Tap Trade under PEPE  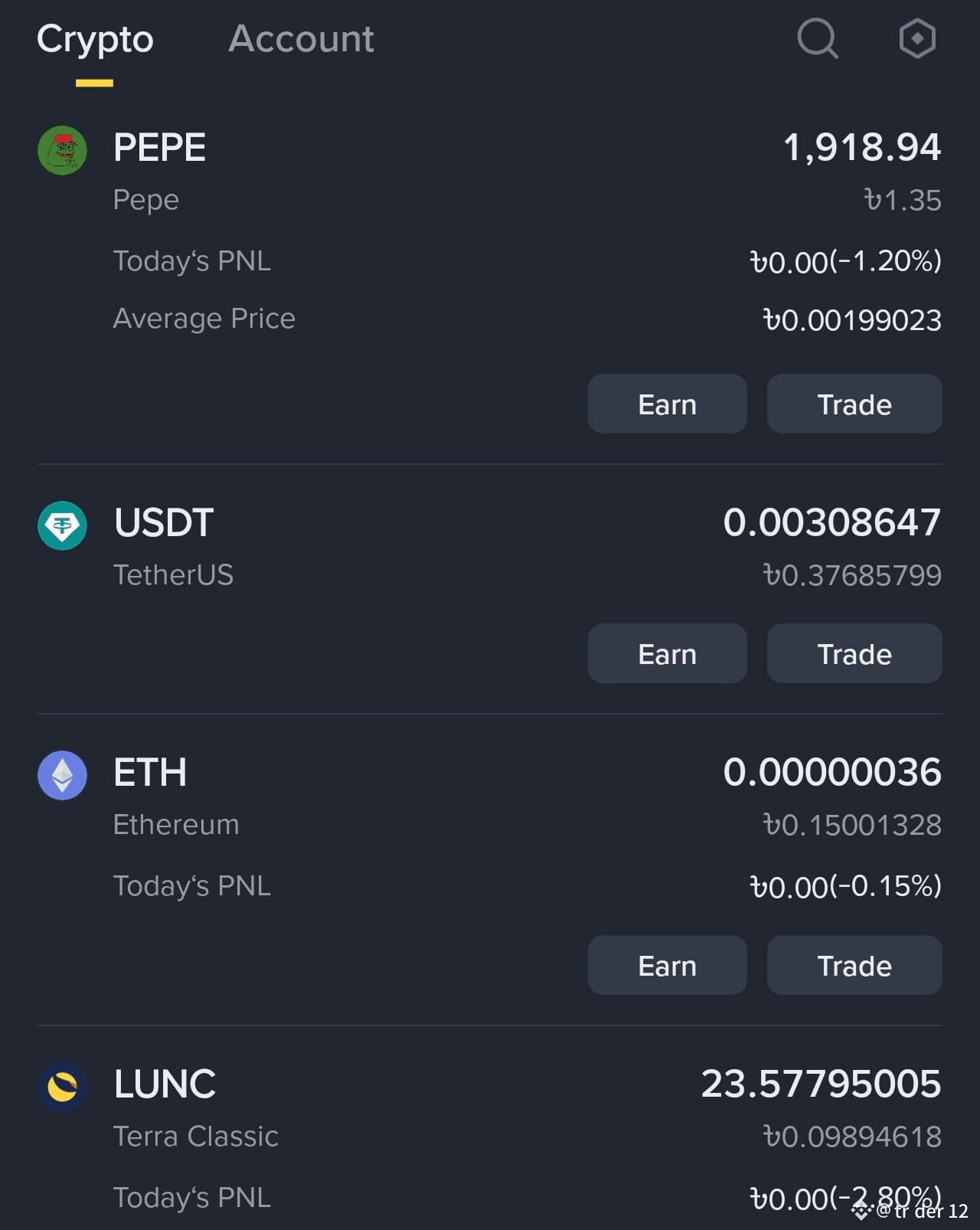tap(854, 404)
